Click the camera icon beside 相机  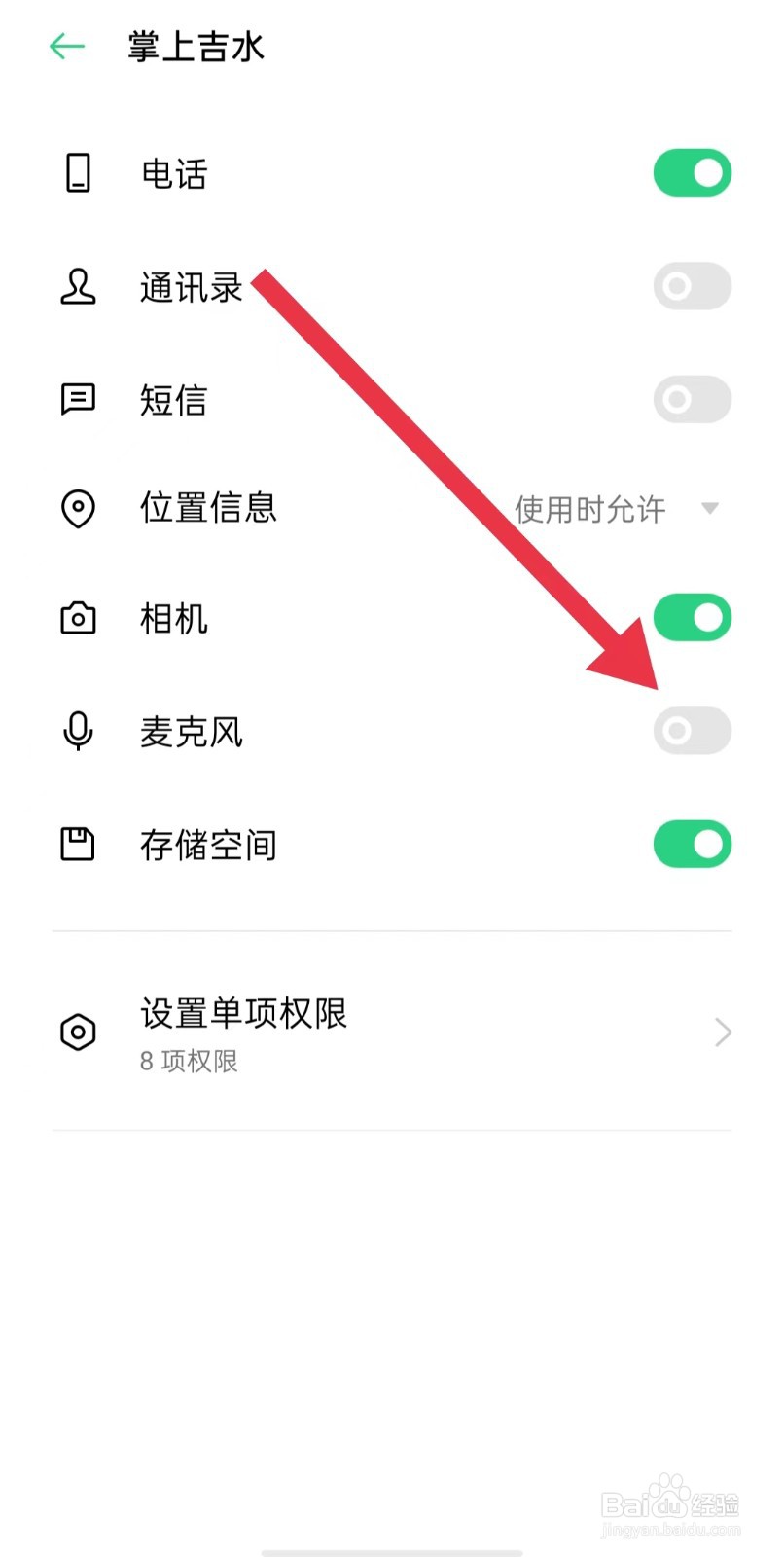(x=78, y=617)
